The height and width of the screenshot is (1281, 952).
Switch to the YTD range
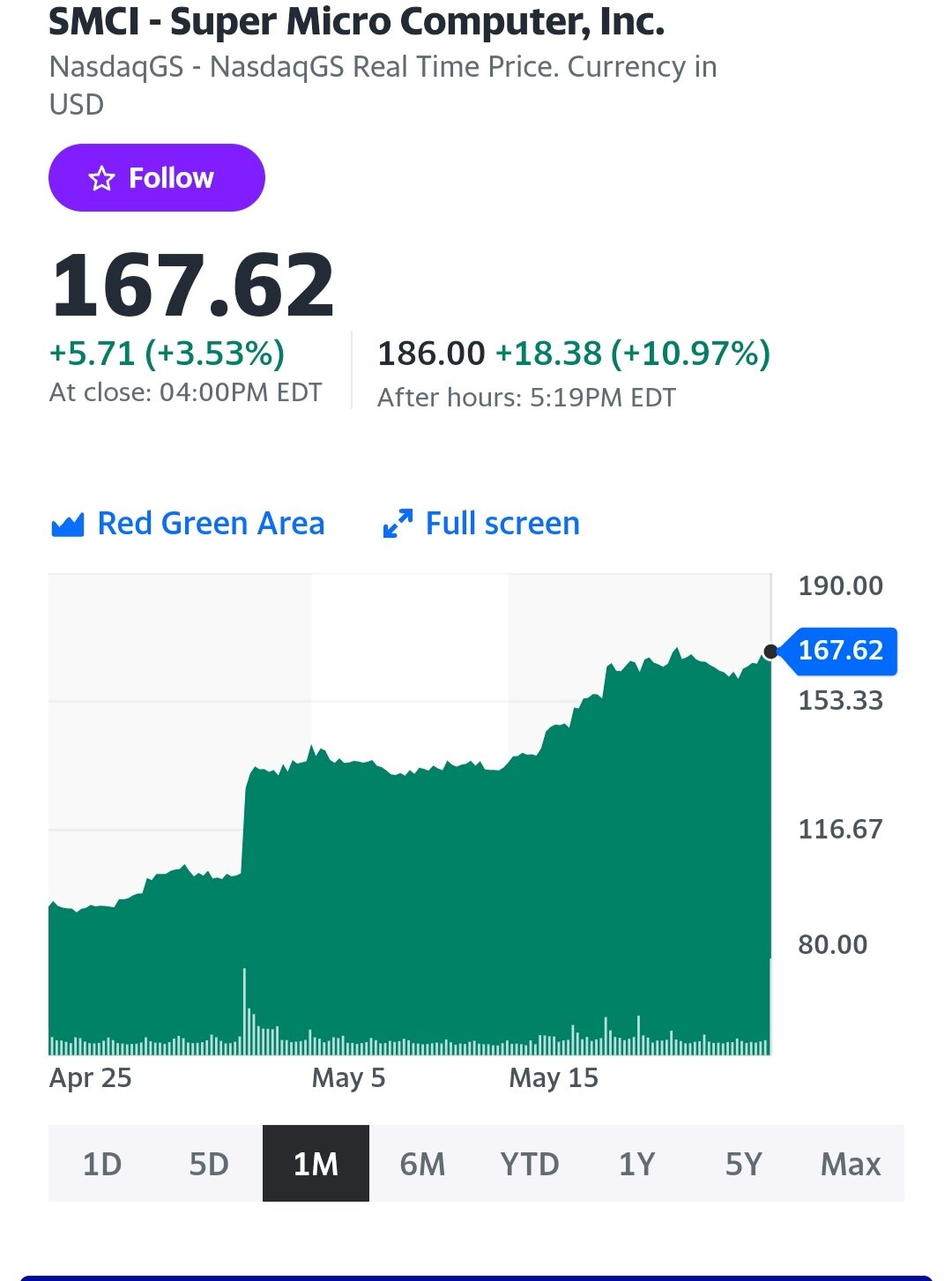(530, 1164)
